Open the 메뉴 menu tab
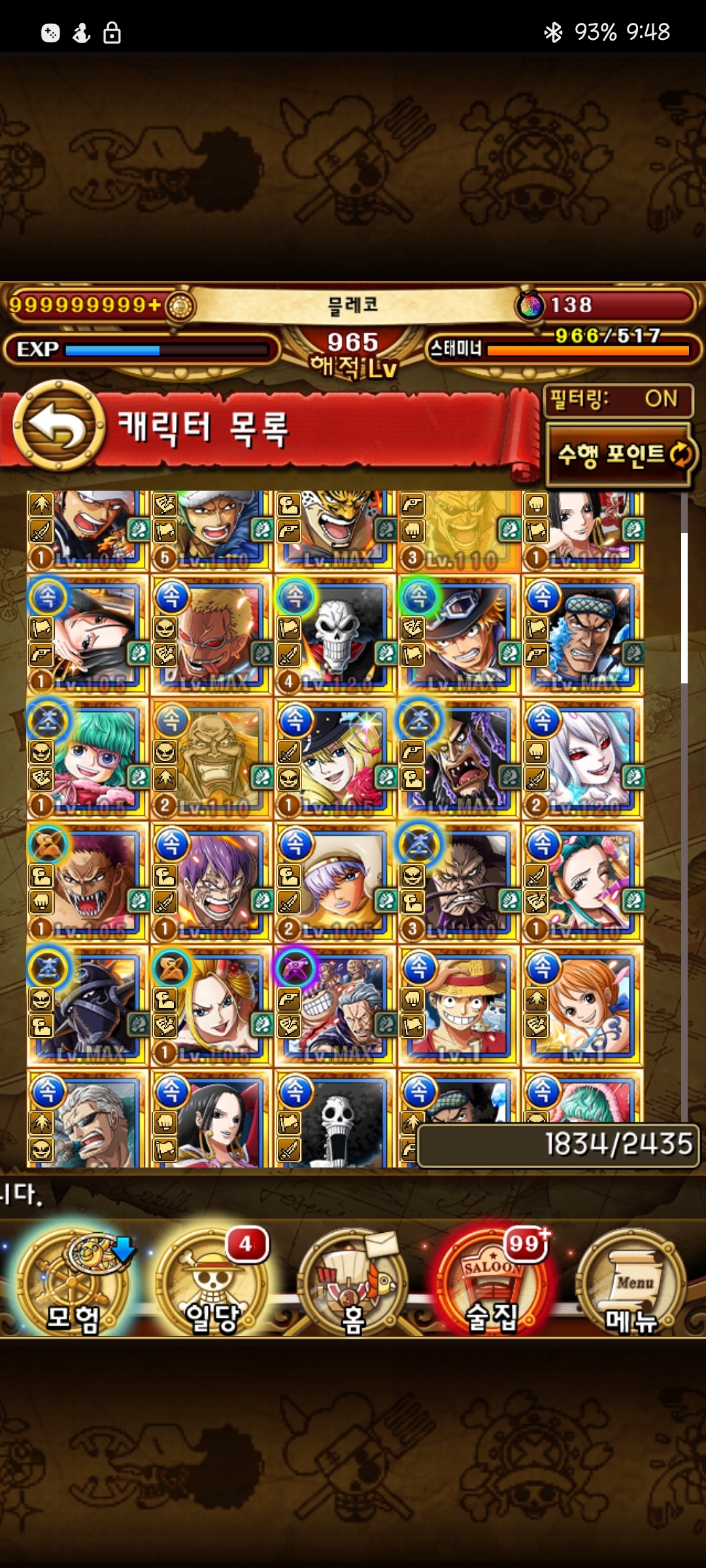 point(631,1282)
